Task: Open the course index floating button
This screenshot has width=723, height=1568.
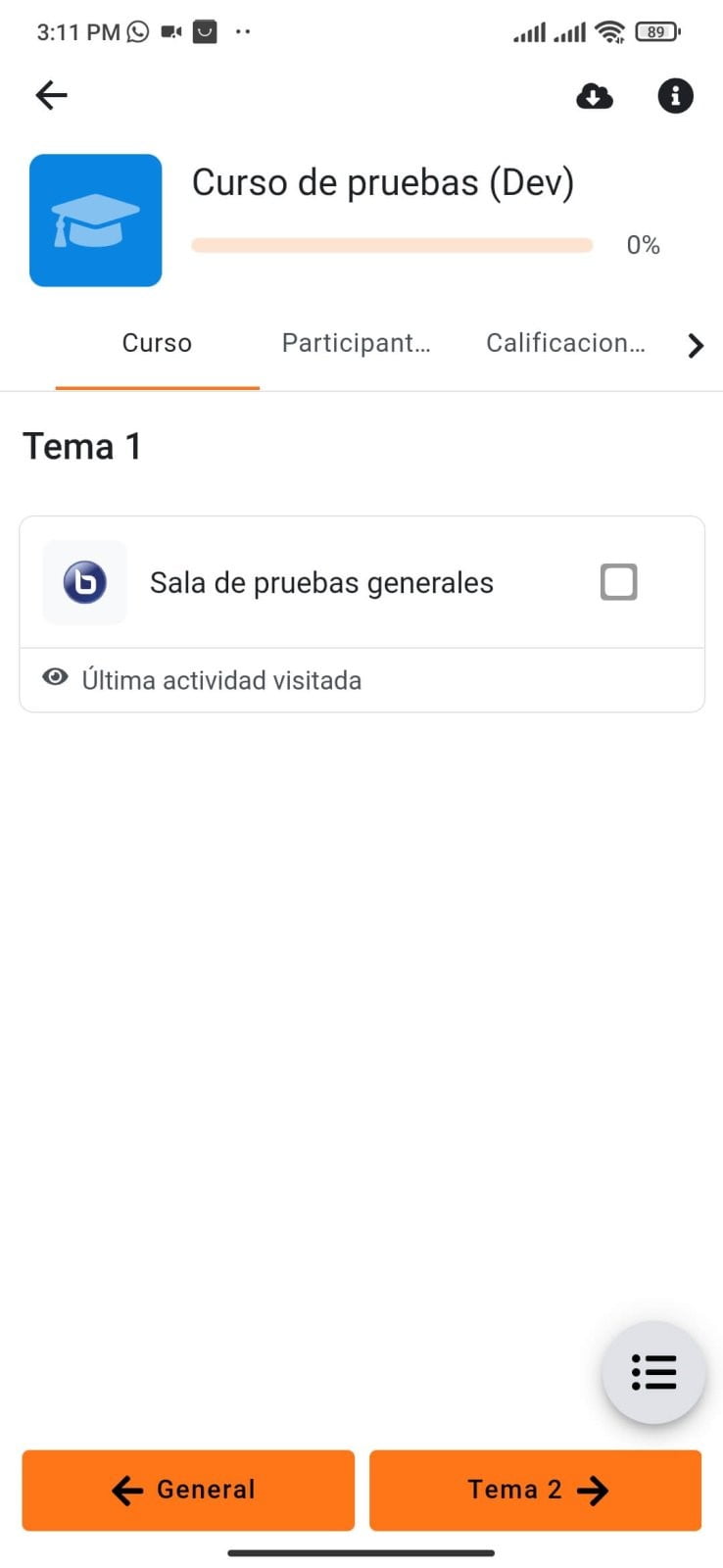Action: [x=653, y=1372]
